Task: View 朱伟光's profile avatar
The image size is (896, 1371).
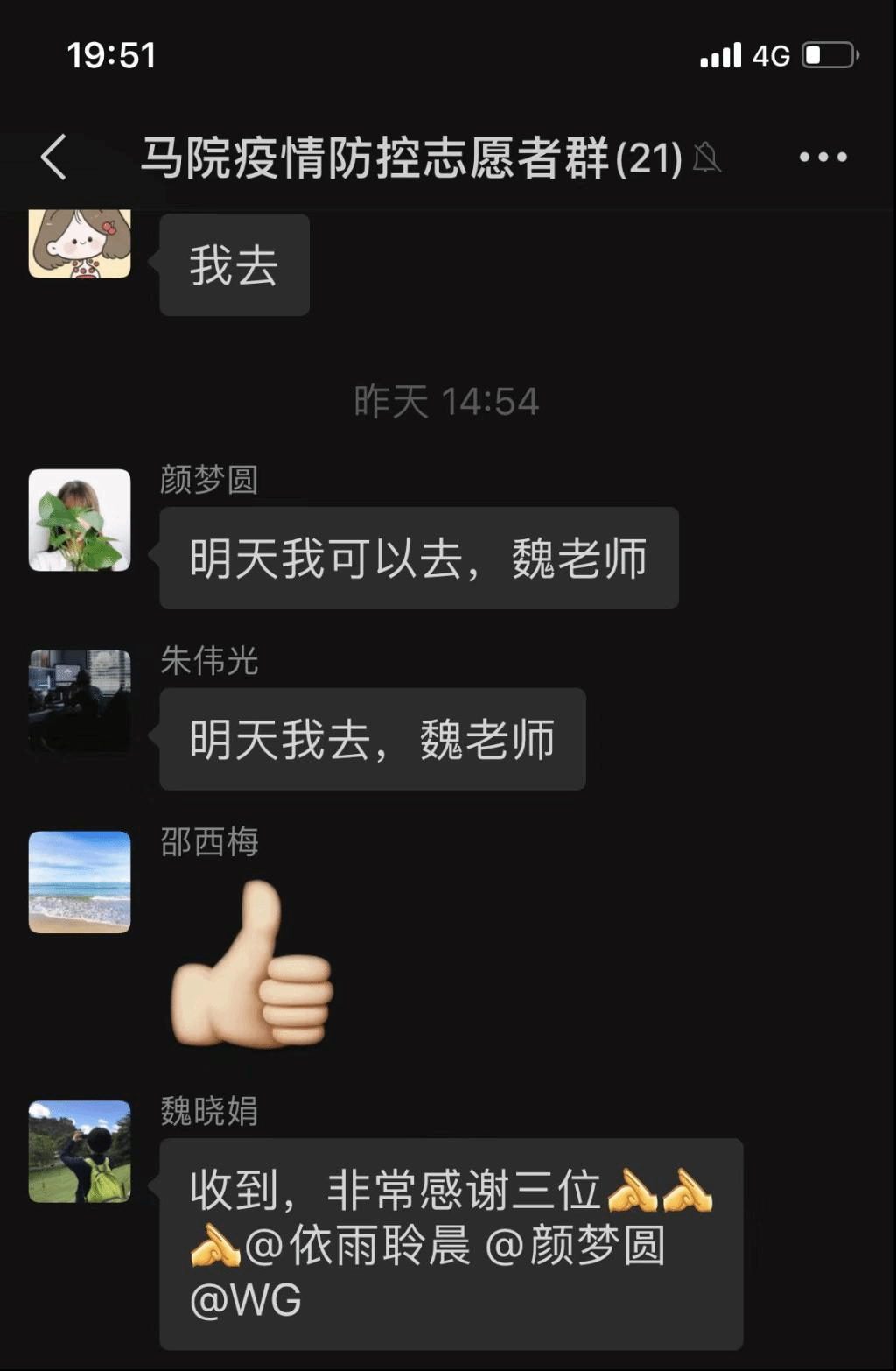Action: point(80,700)
